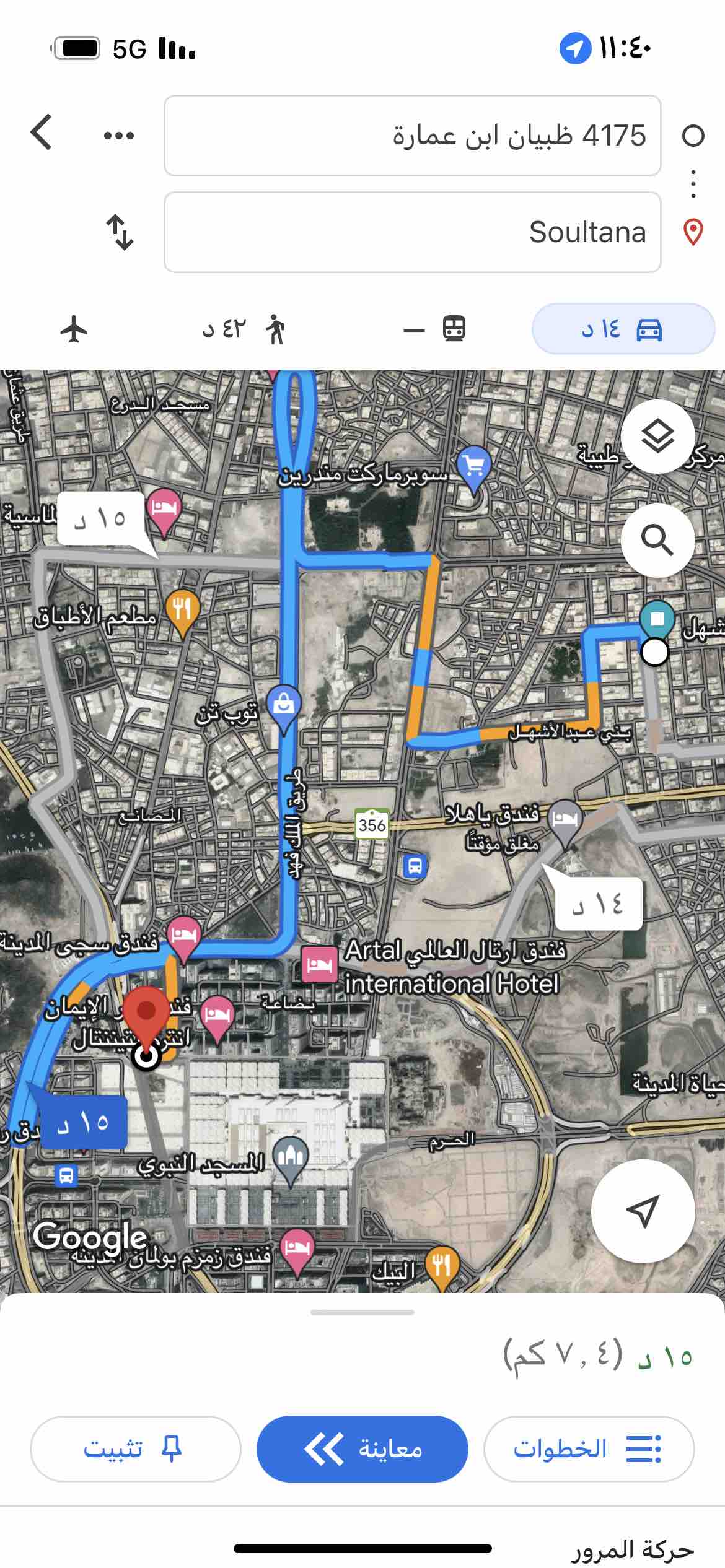Image resolution: width=725 pixels, height=1568 pixels.
Task: Swap the start and destination
Action: pos(120,232)
